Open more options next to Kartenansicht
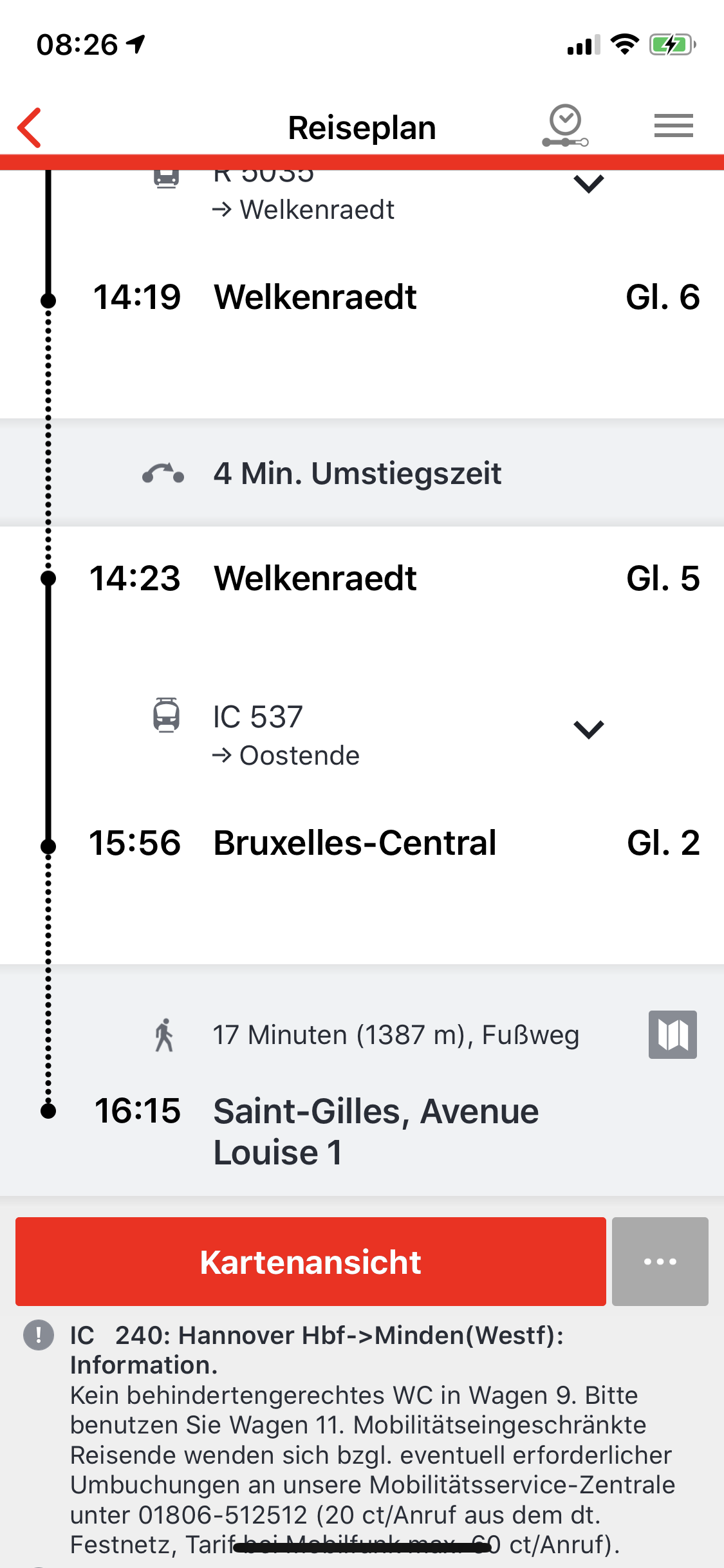Screen dimensions: 724x1568 point(660,1262)
